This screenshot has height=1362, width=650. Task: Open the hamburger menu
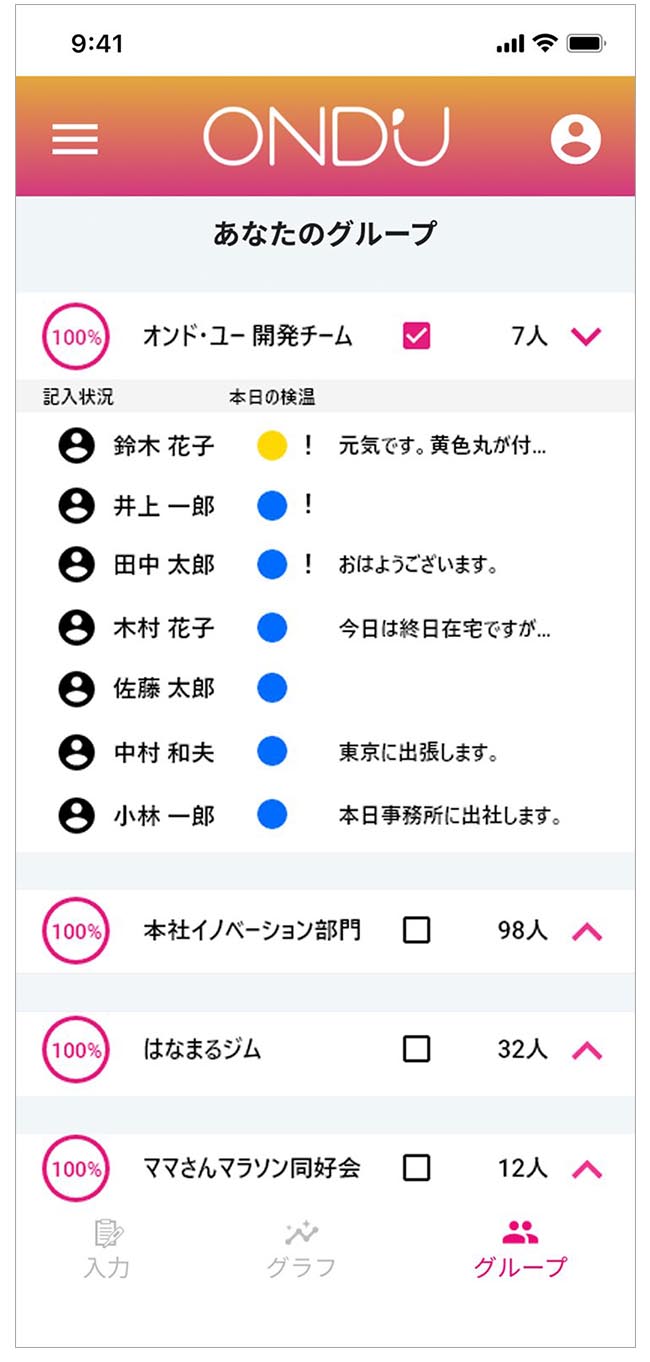coord(75,139)
